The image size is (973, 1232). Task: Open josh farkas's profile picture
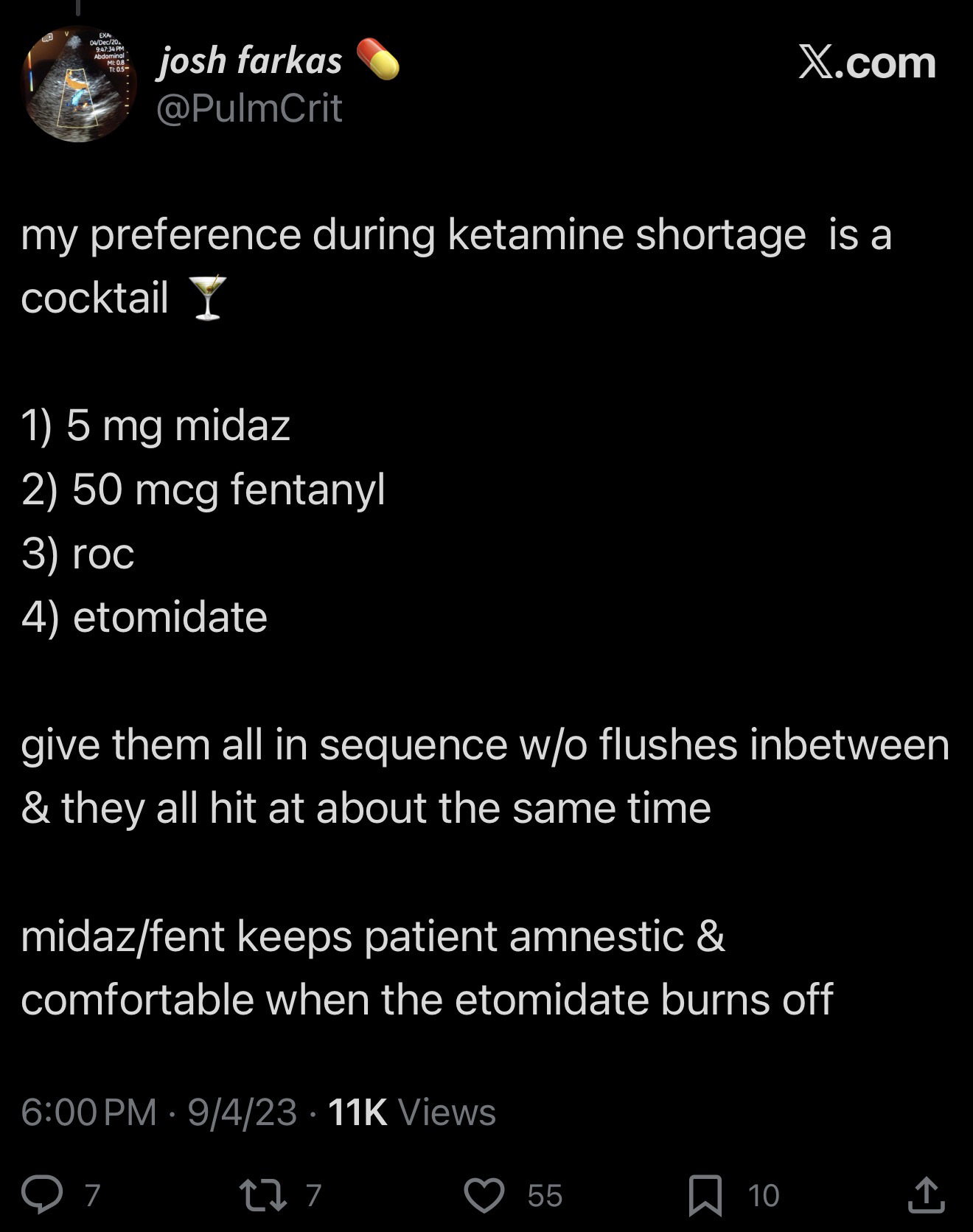pyautogui.click(x=79, y=84)
